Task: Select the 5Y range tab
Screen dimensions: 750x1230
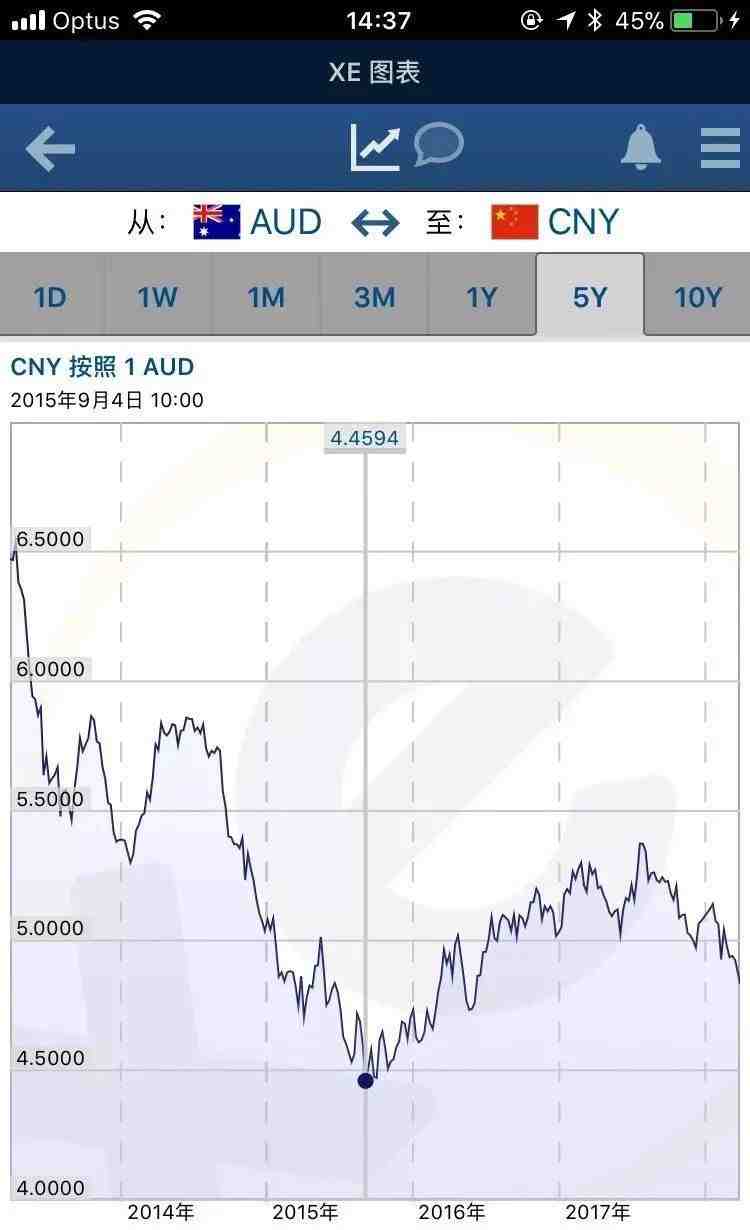Action: (x=590, y=295)
